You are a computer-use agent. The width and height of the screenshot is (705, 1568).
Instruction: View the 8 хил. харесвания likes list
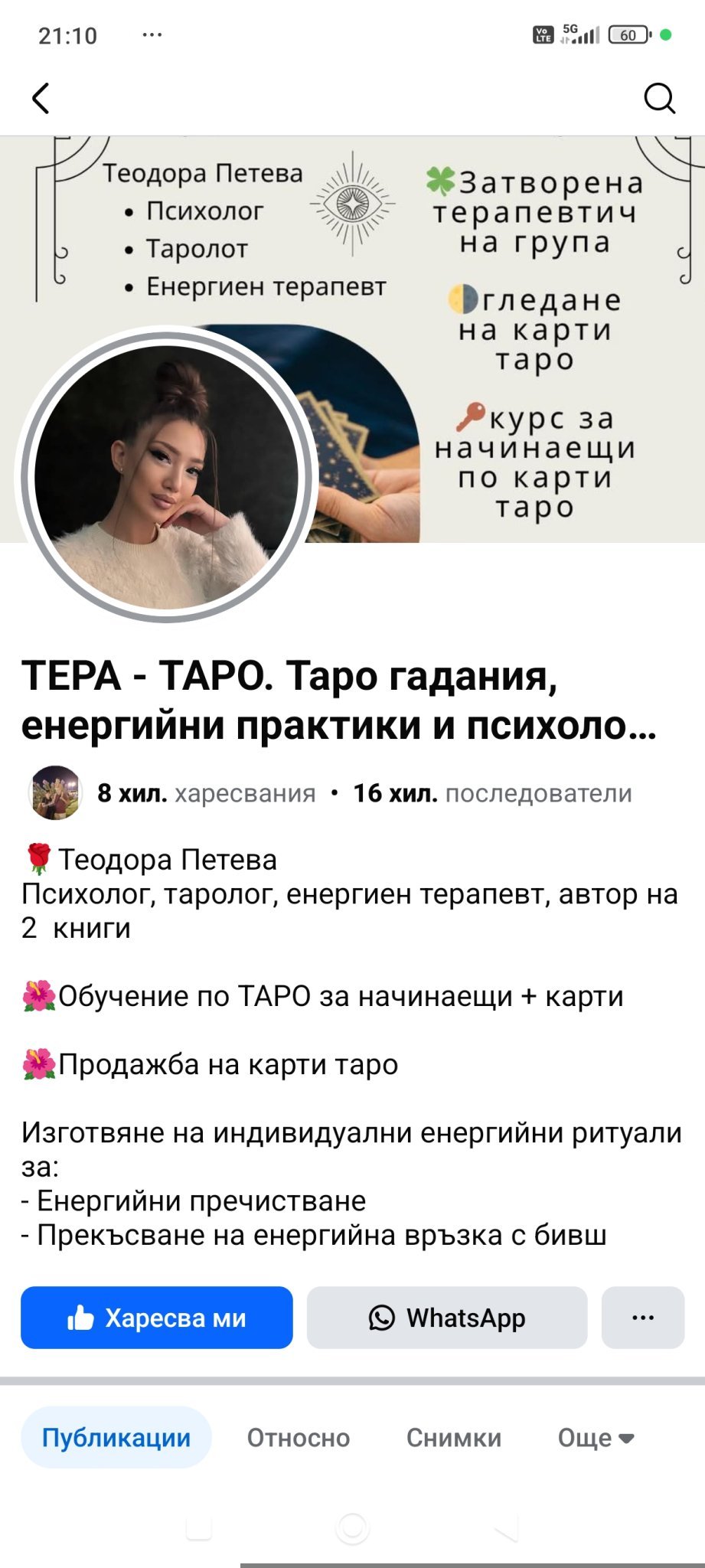click(x=207, y=793)
